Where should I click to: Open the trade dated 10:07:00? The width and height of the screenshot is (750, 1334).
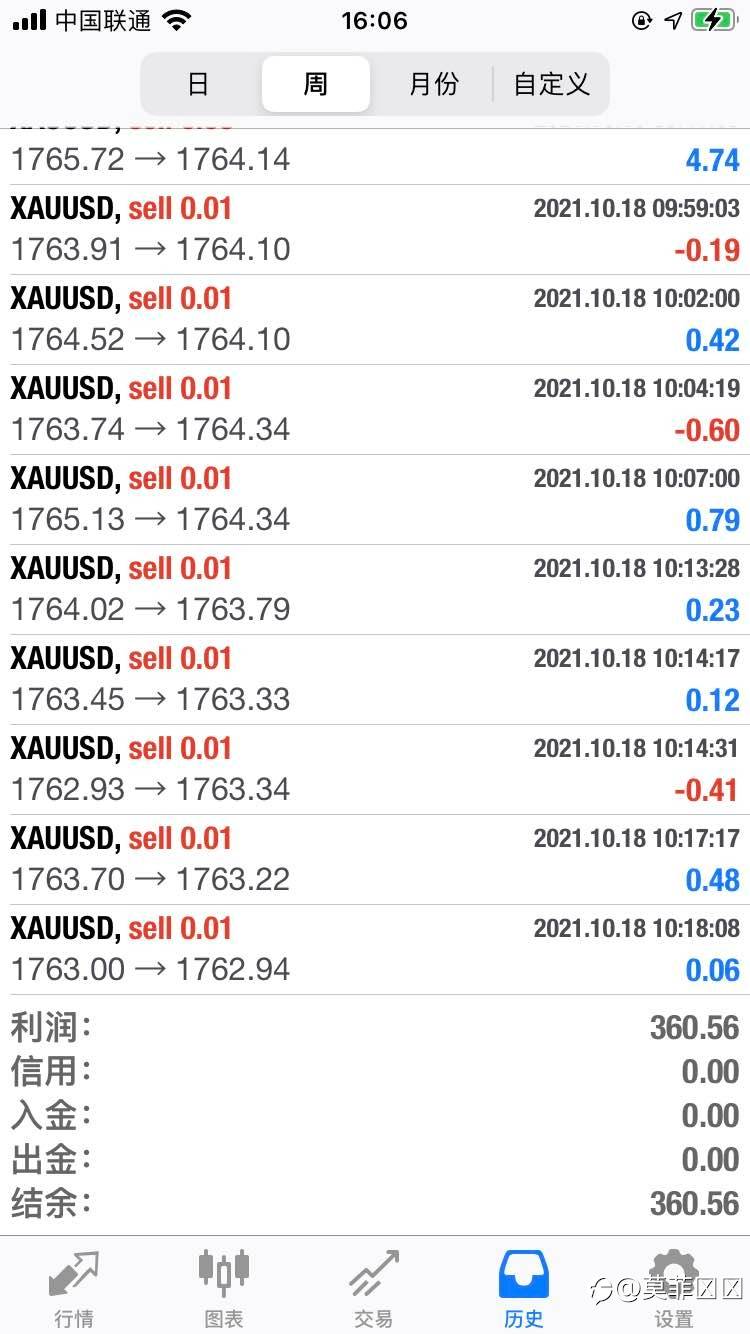pyautogui.click(x=375, y=499)
